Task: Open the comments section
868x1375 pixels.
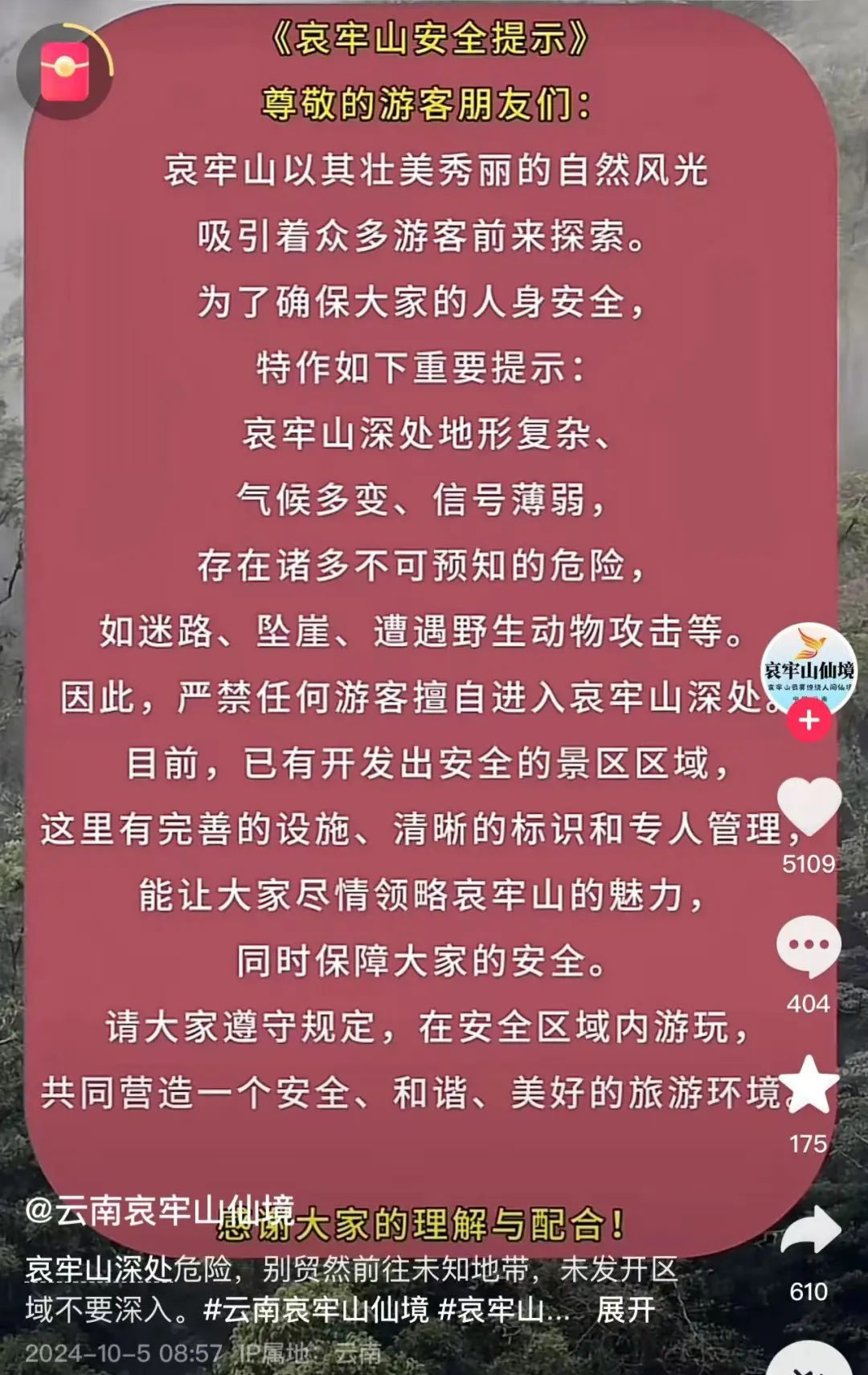Action: pos(809,947)
